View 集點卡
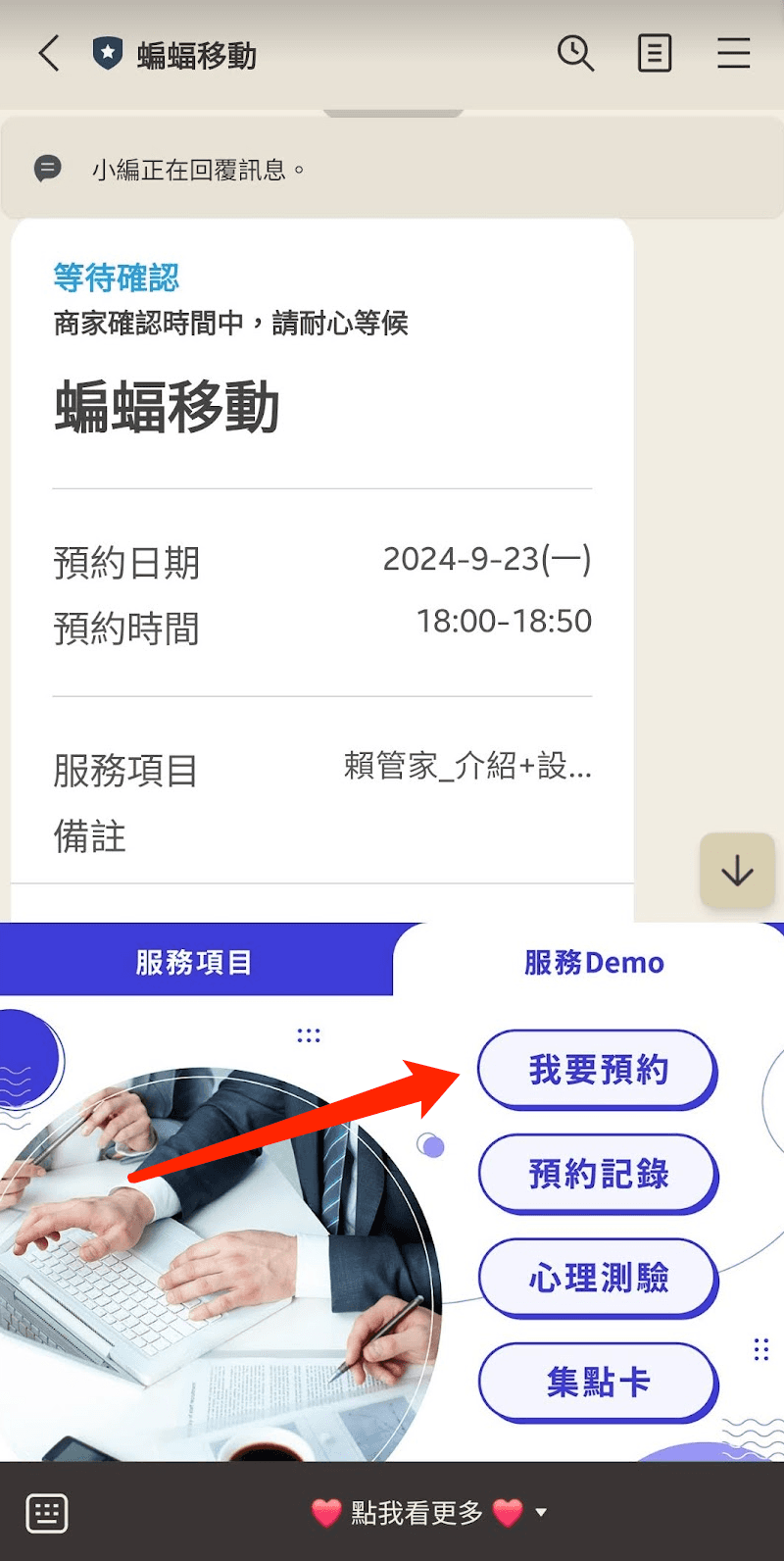 click(598, 1382)
